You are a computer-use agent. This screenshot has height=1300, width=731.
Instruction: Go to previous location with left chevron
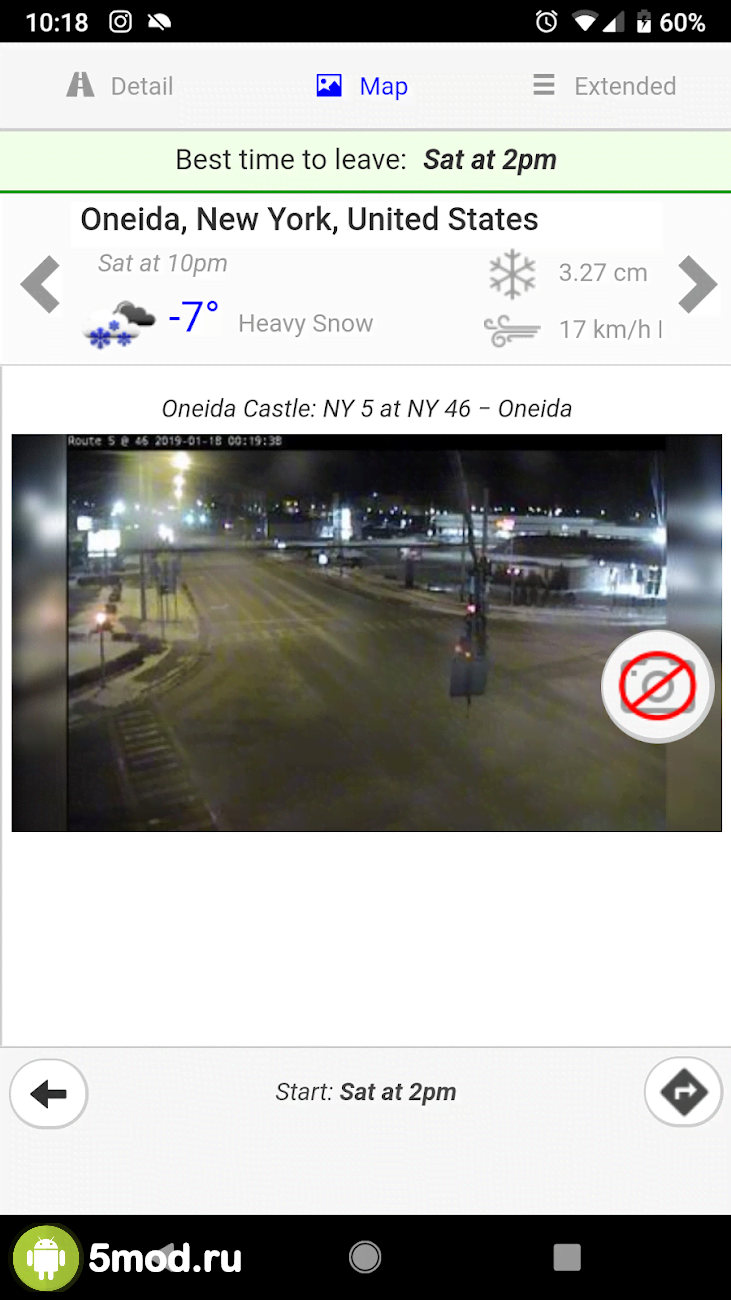click(x=40, y=285)
